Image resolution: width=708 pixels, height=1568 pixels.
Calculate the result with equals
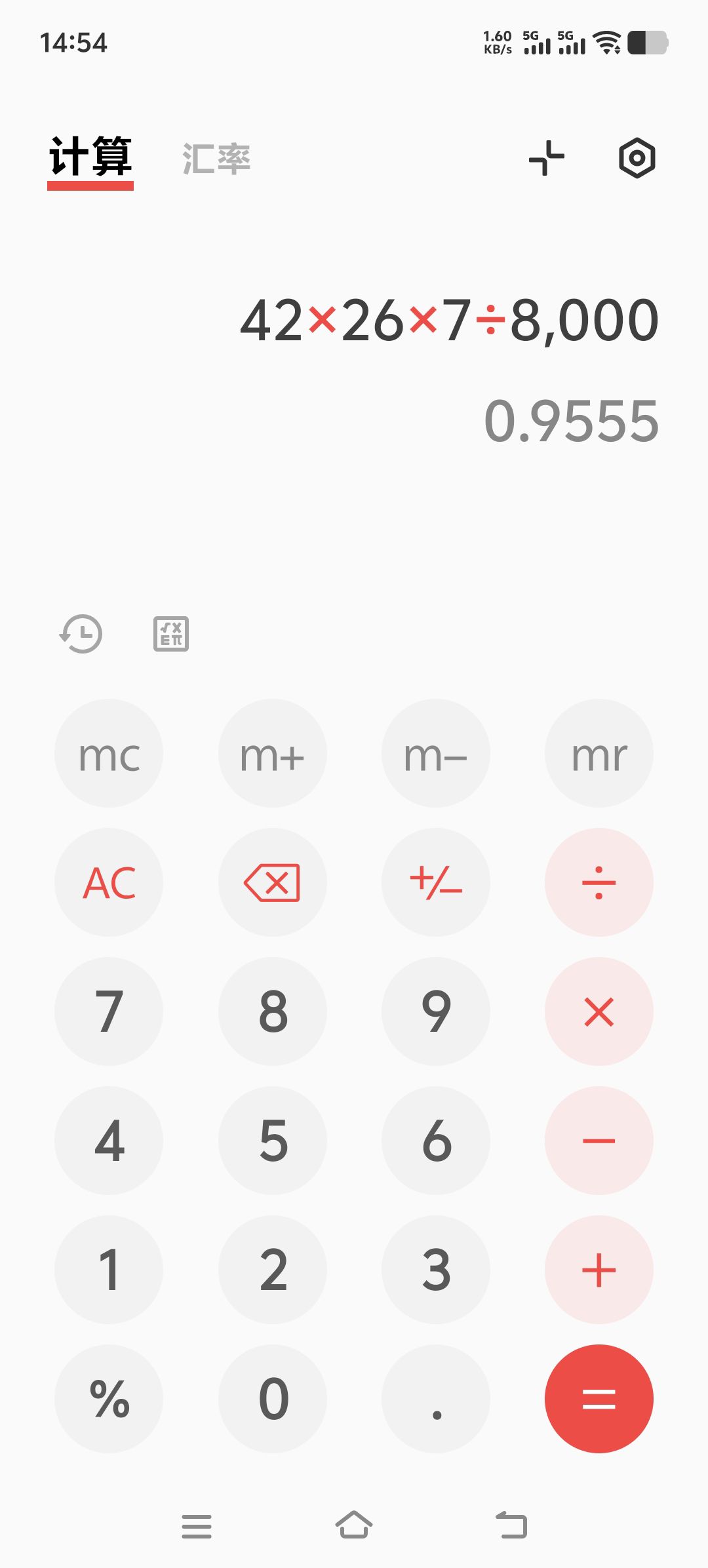coord(599,1399)
